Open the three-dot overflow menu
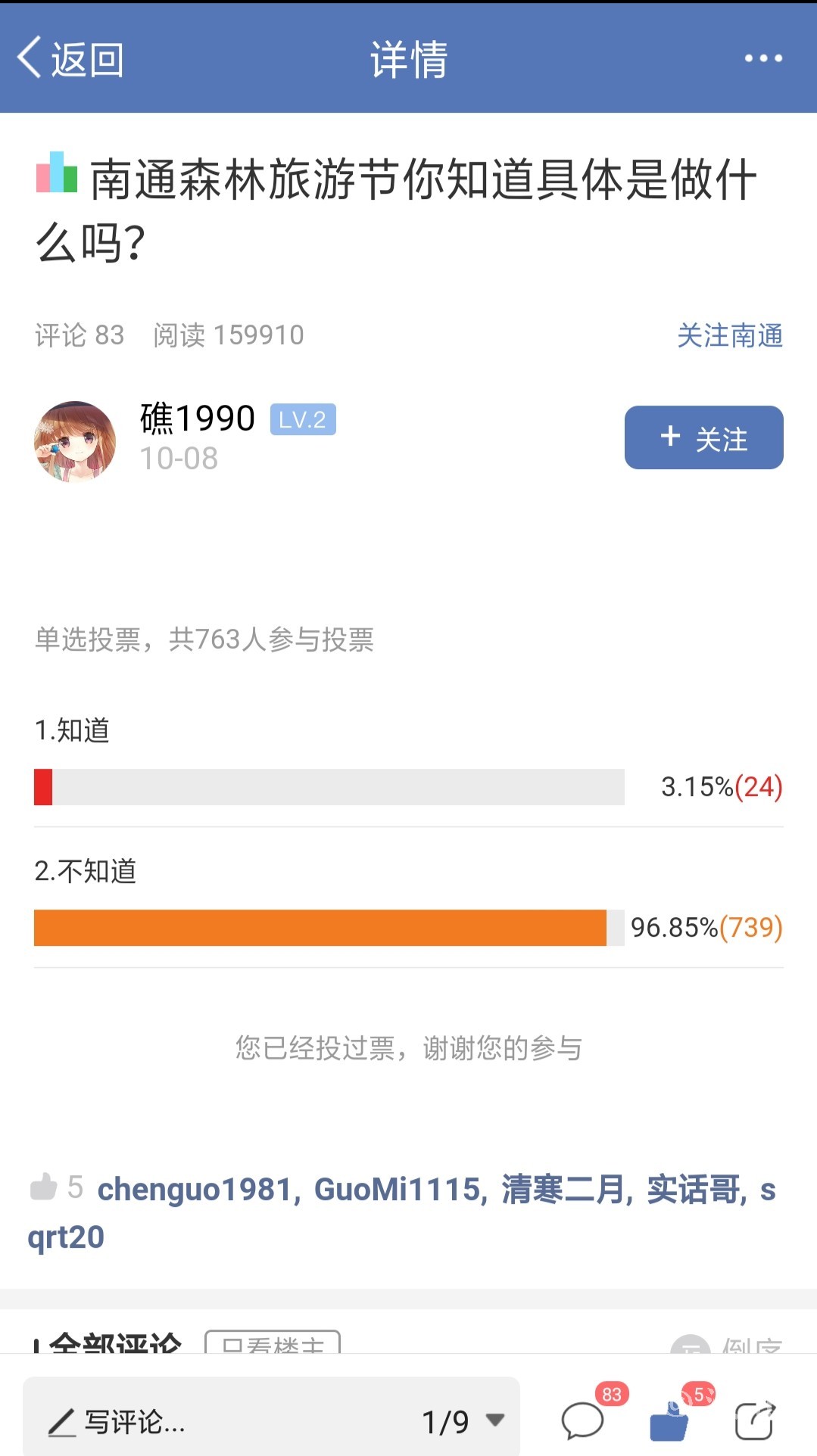Screen dimensions: 817x1456 pos(762,58)
